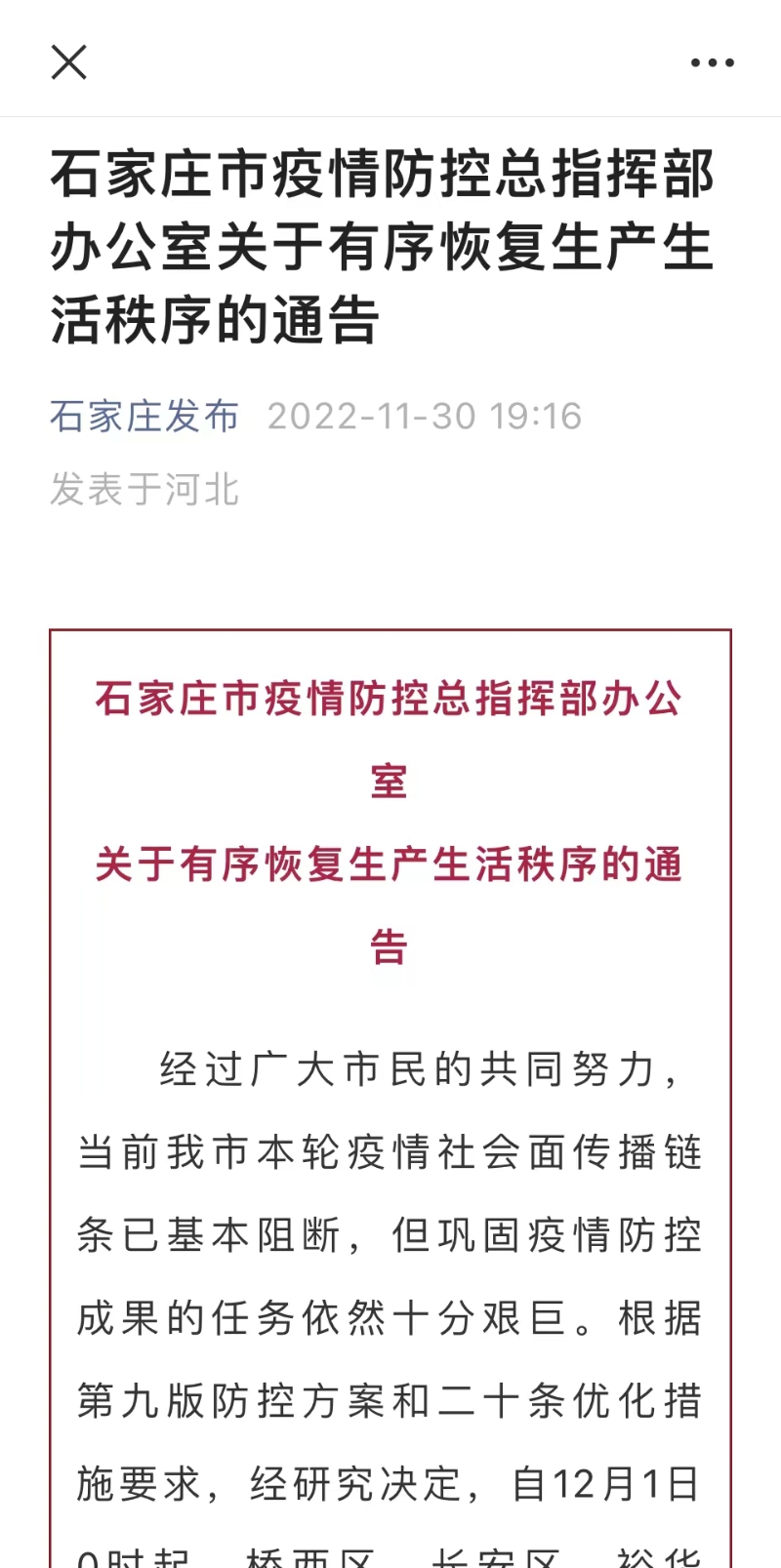781x1568 pixels.
Task: Click the district name 裕华 at the bottom
Action: (x=664, y=1556)
